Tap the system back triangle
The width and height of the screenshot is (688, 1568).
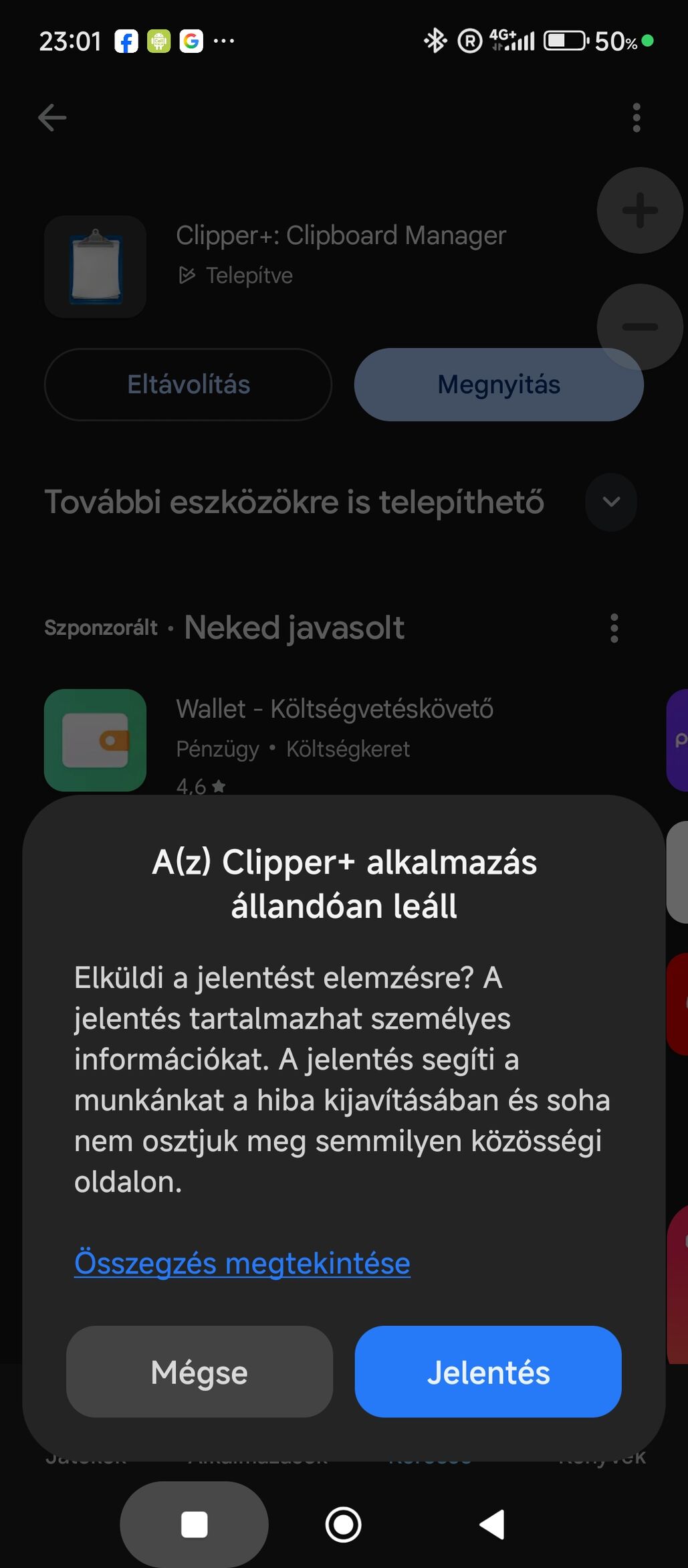click(x=492, y=1525)
